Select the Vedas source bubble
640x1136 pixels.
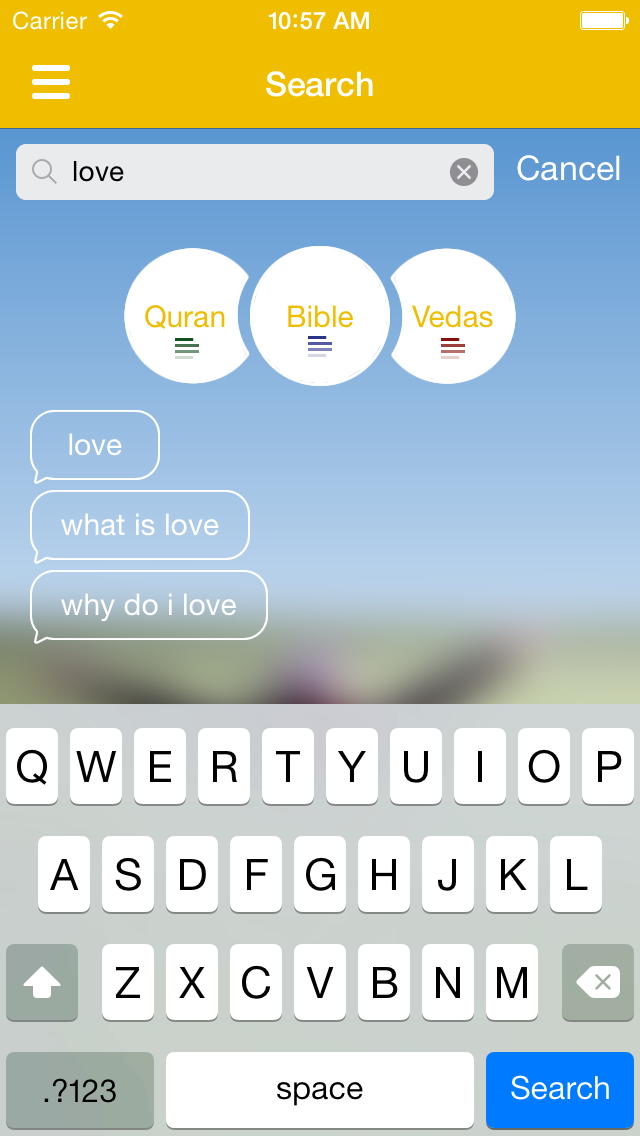coord(454,317)
